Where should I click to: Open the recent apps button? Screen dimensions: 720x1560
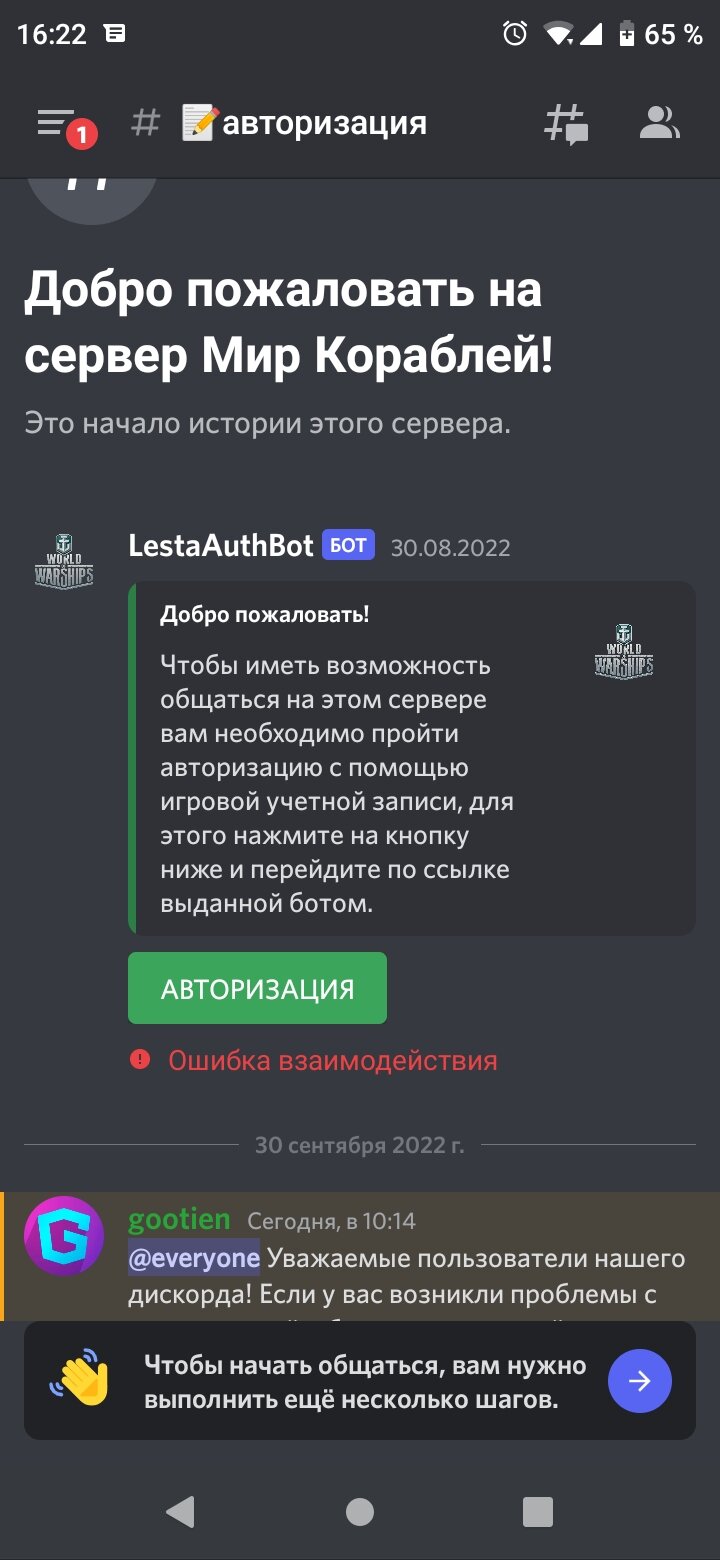538,1511
